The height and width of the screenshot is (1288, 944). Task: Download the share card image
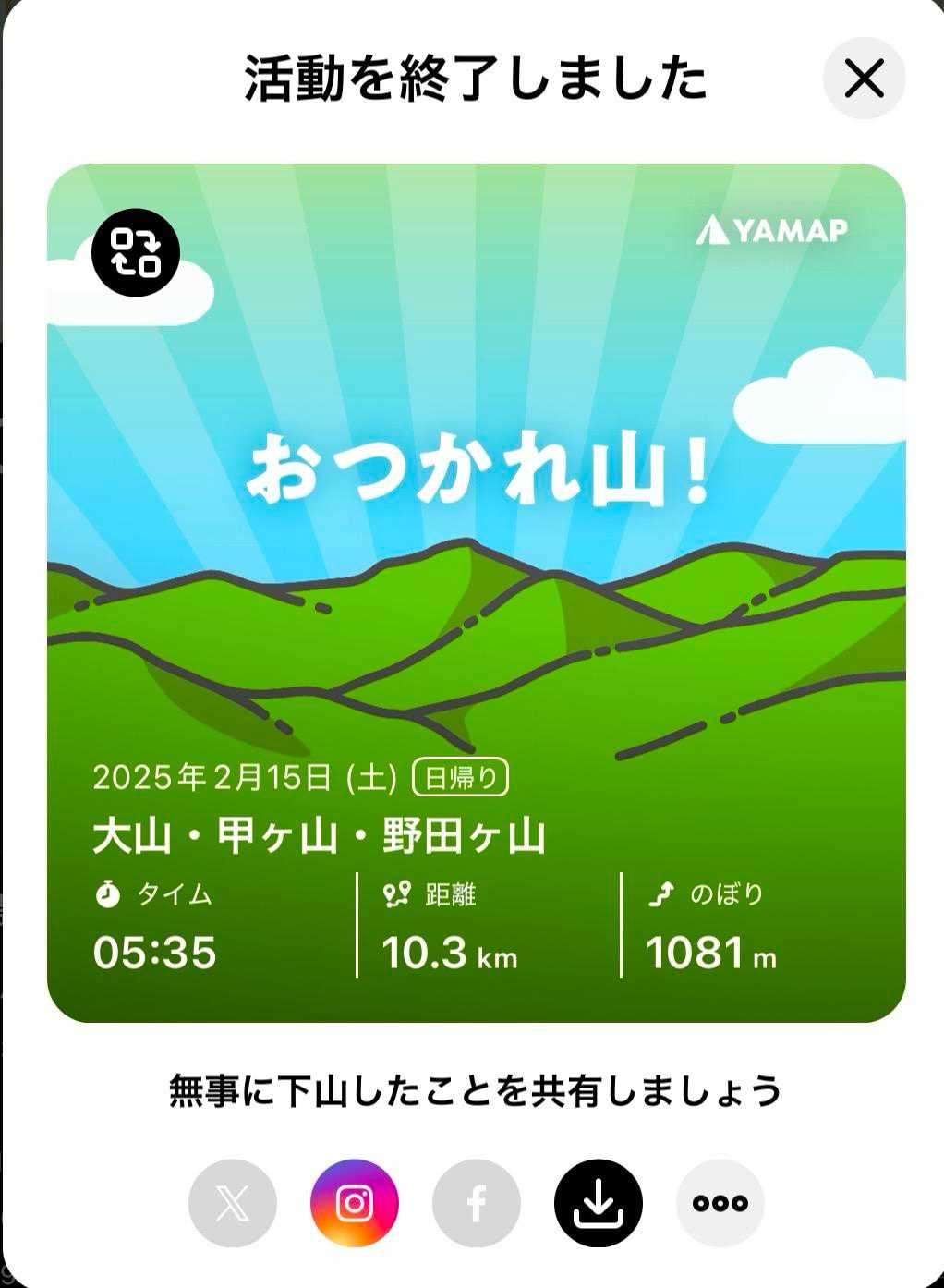click(599, 1203)
